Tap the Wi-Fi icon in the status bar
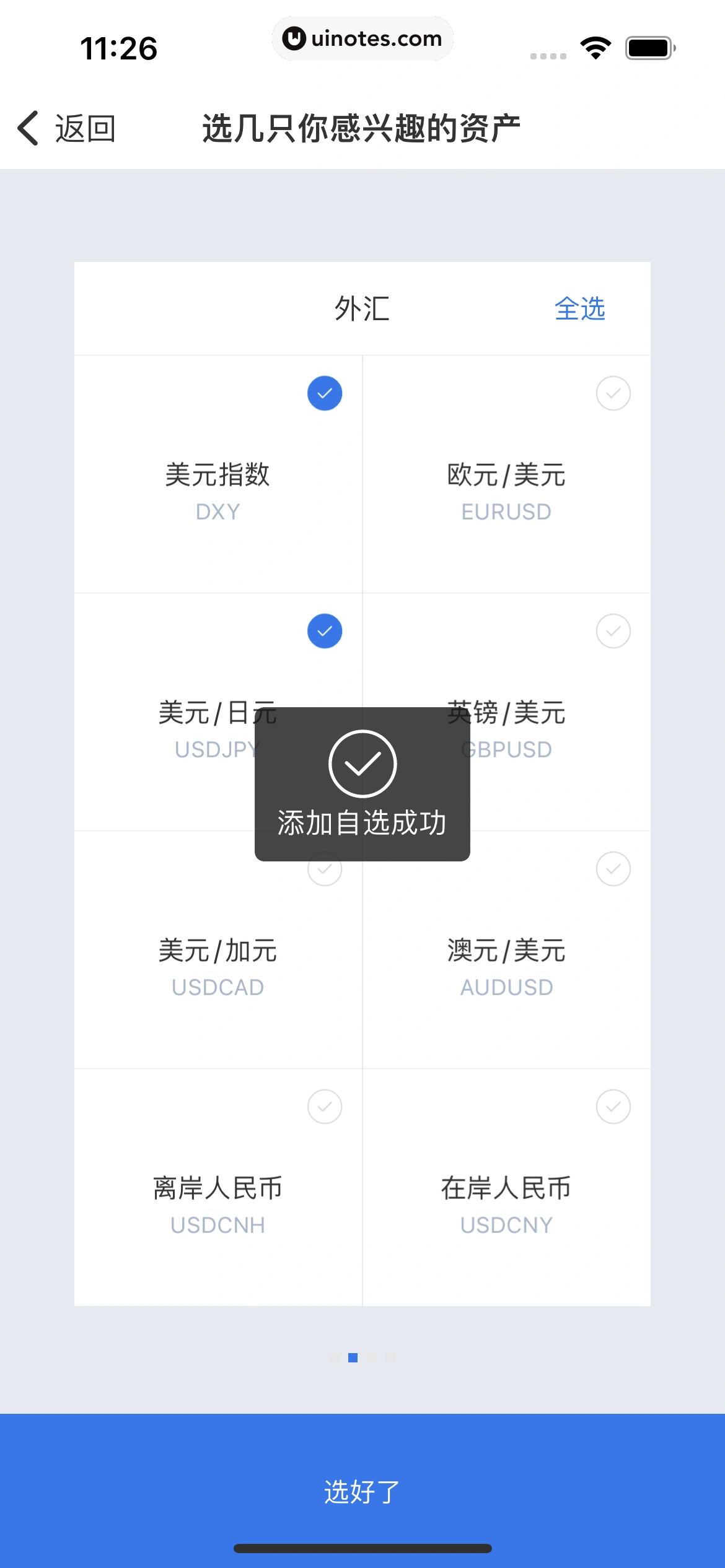 (595, 46)
